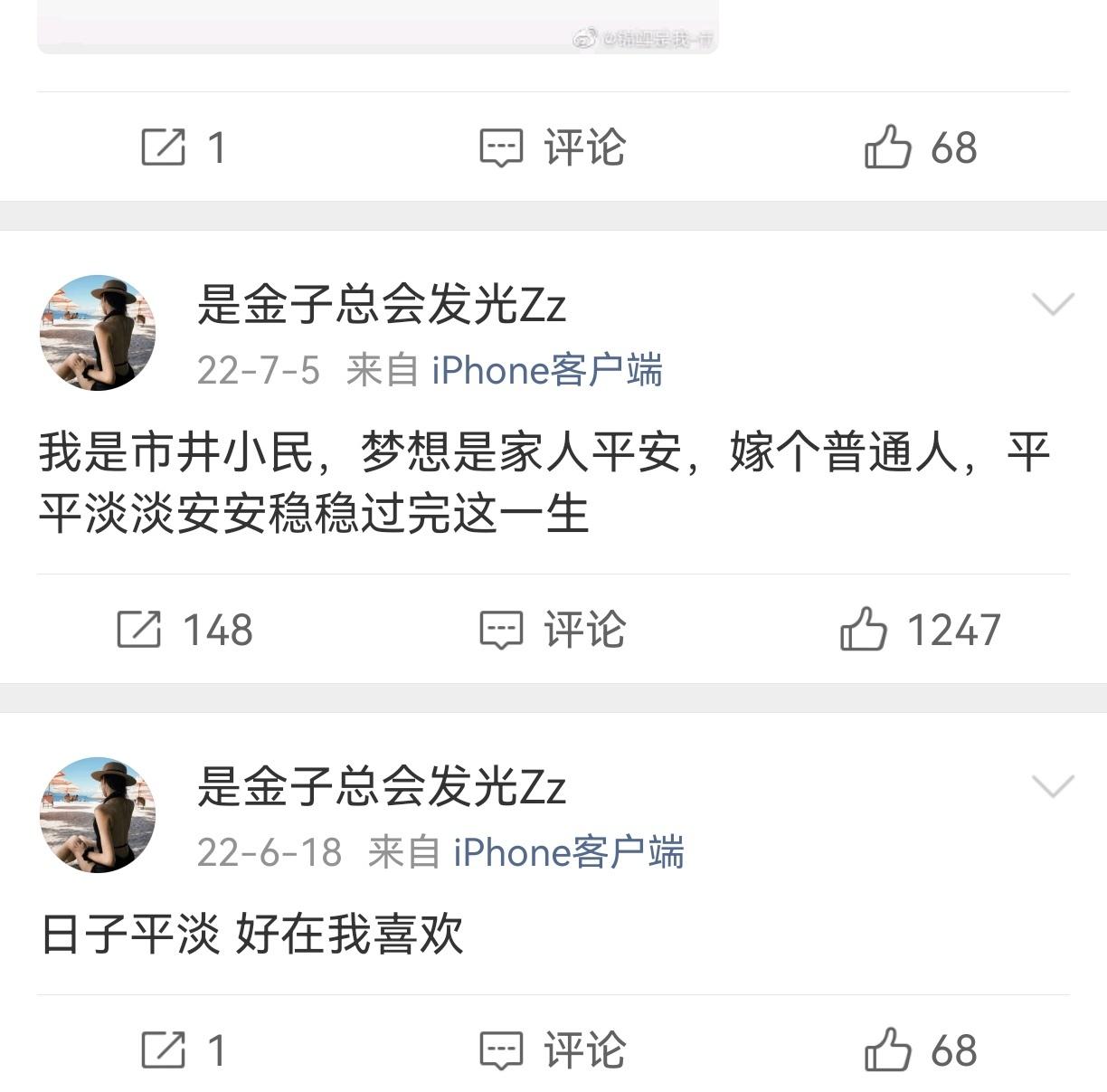Open the iPhone客户端 link on the 22-7-5 post

[546, 370]
